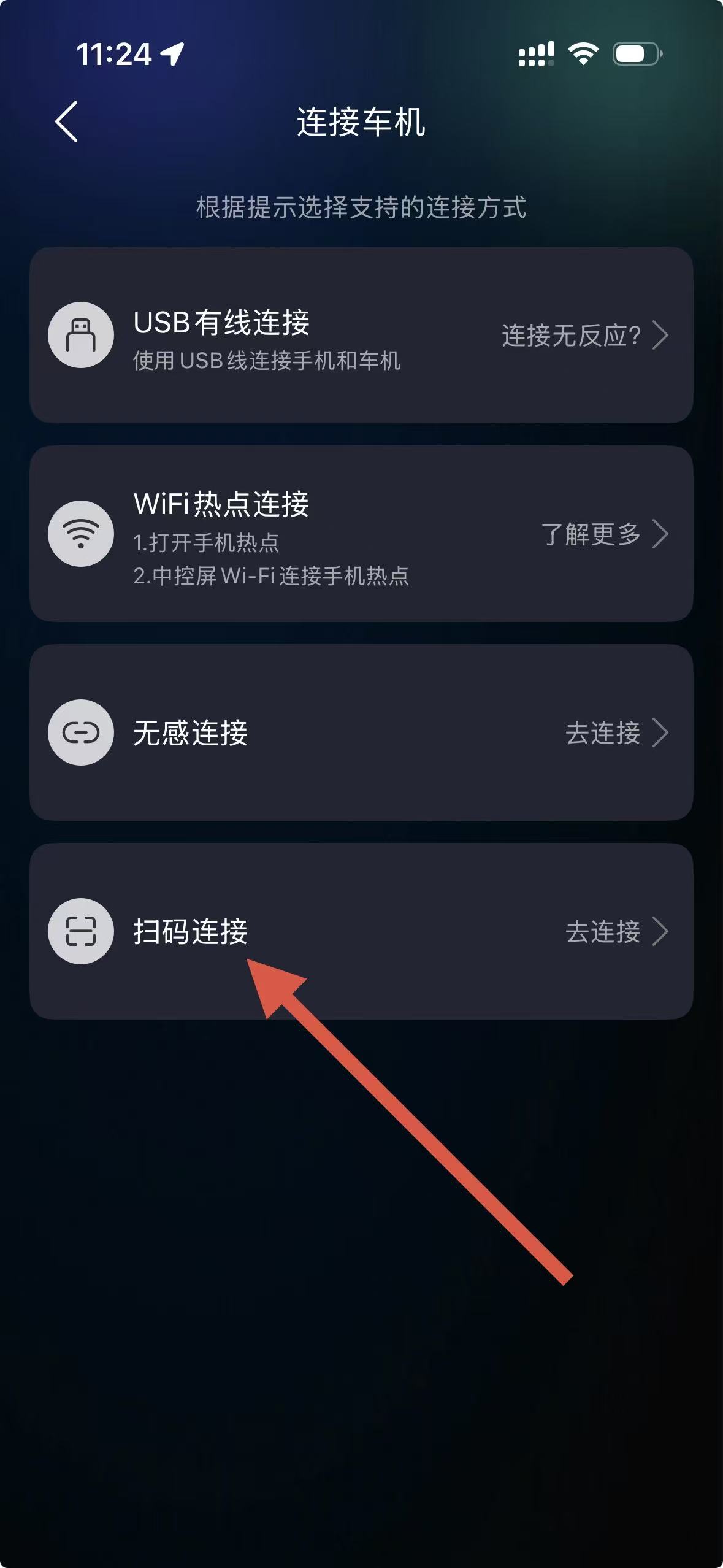Go back from 连接车机 page
This screenshot has height=1568, width=723.
pos(67,121)
